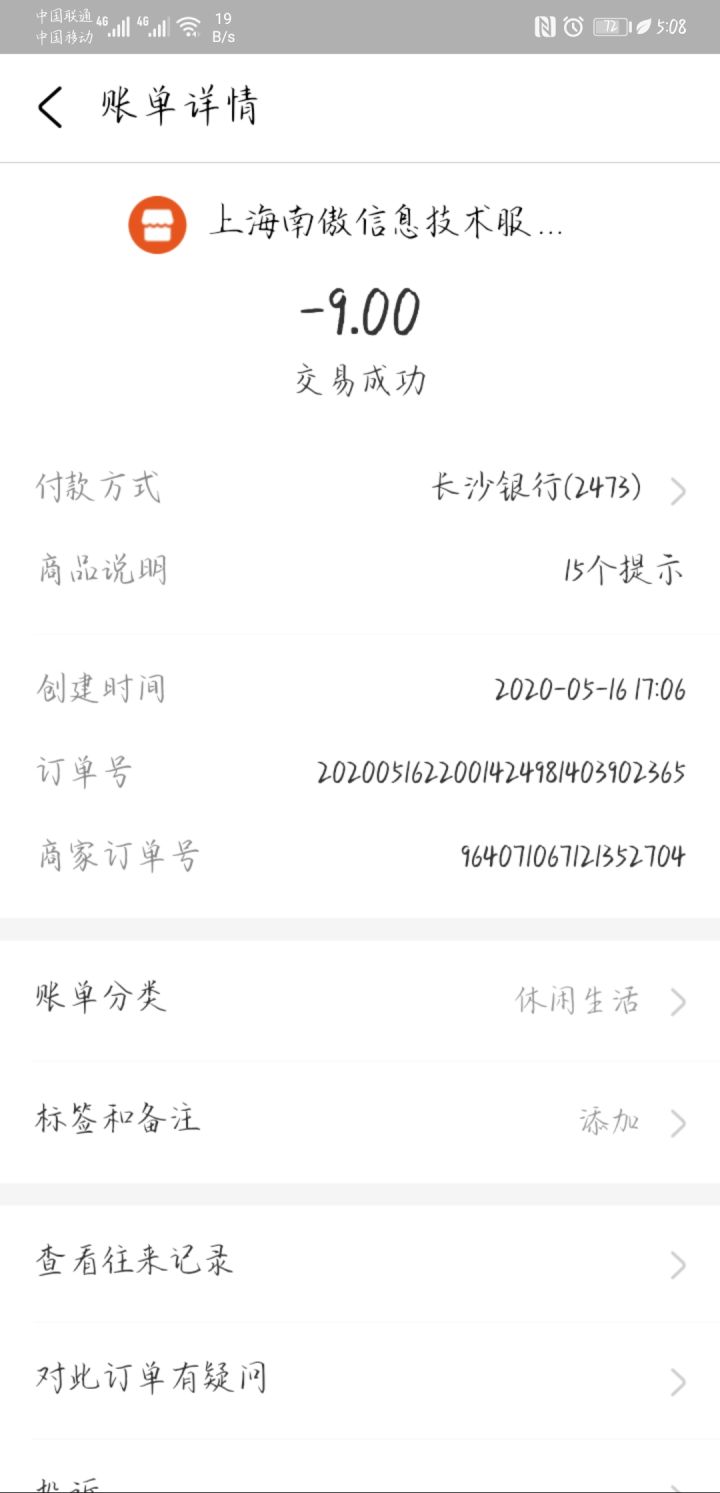Open the merchant storefront icon
The width and height of the screenshot is (720, 1493).
coord(157,225)
